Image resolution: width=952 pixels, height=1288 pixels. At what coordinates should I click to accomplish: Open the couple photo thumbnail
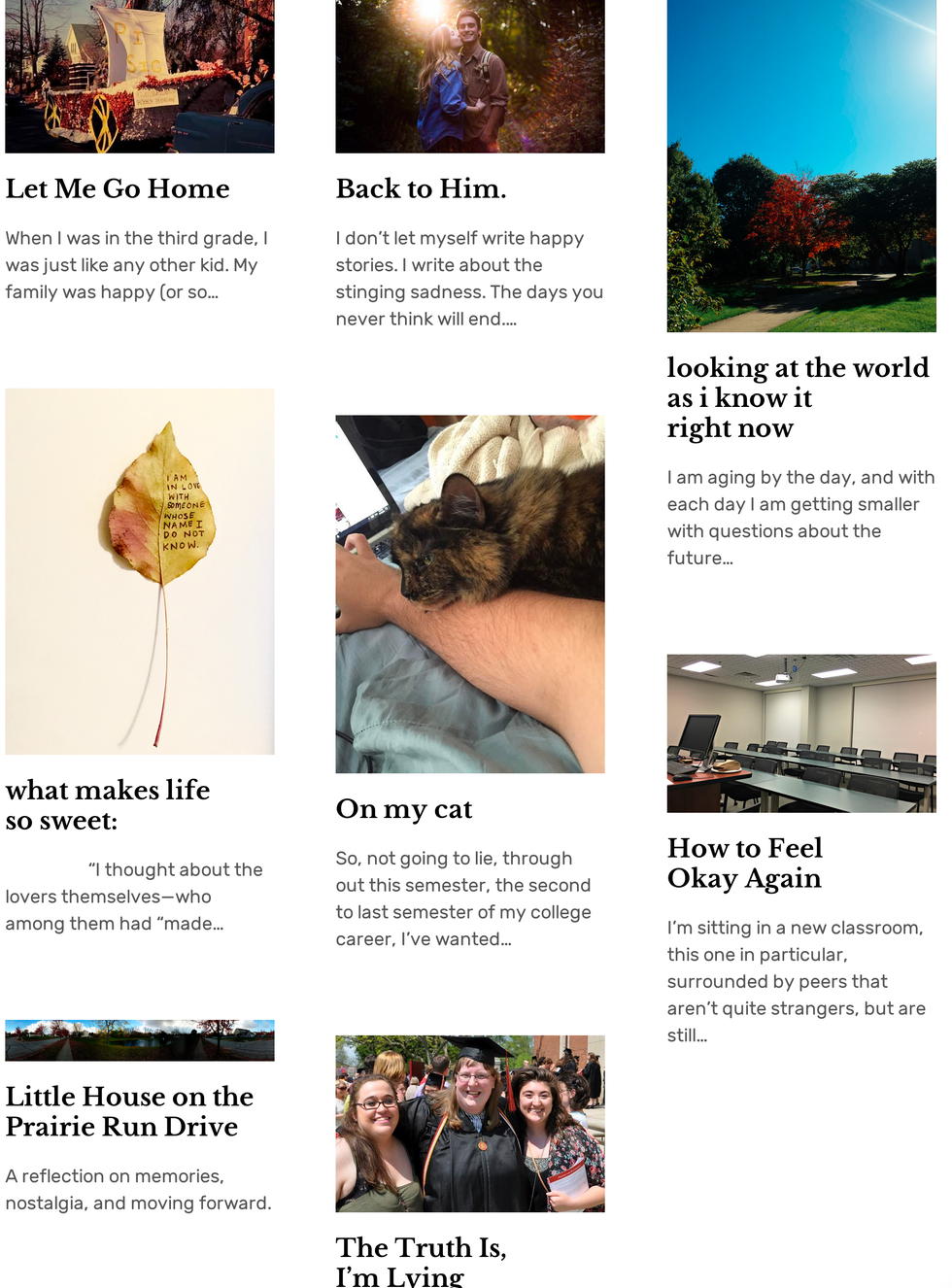[470, 76]
